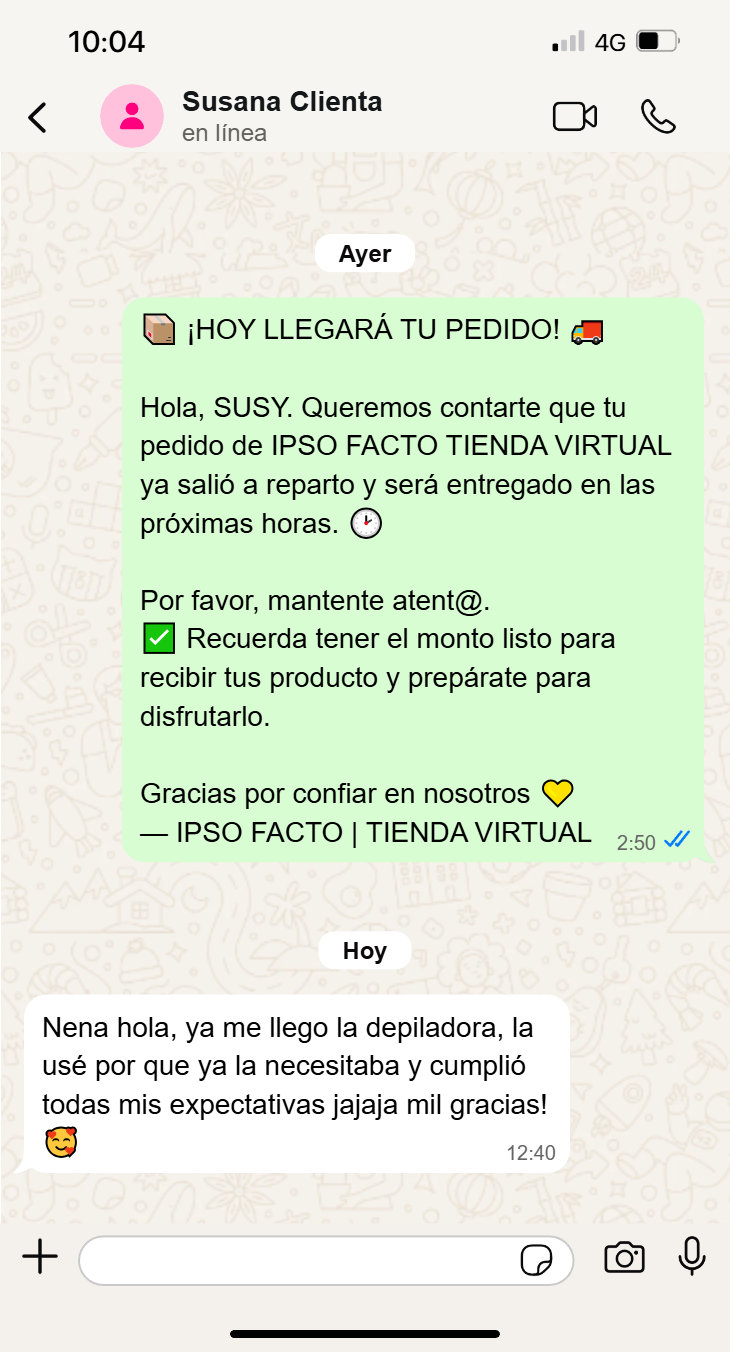730x1352 pixels.
Task: Tap the contact name to view chat details
Action: point(282,101)
